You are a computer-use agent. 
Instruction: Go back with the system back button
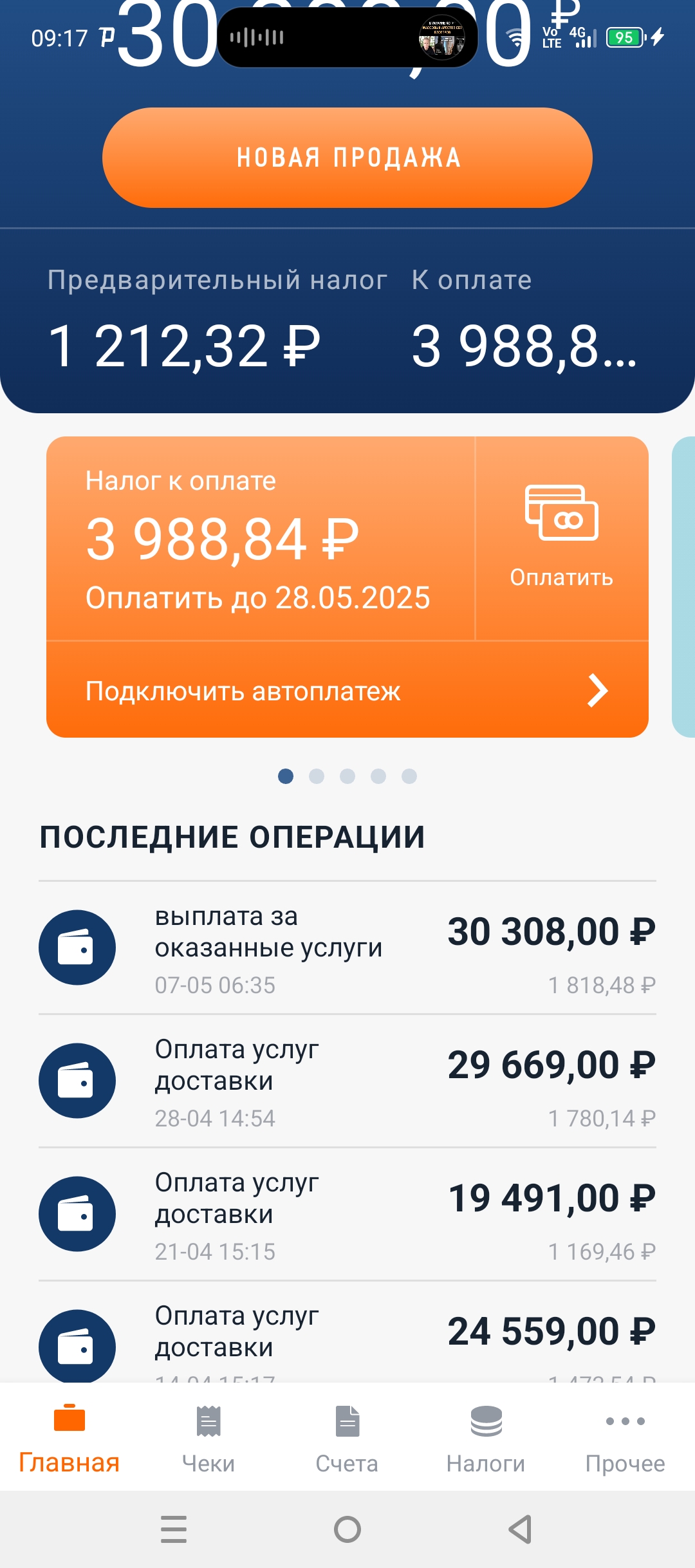pyautogui.click(x=521, y=1529)
